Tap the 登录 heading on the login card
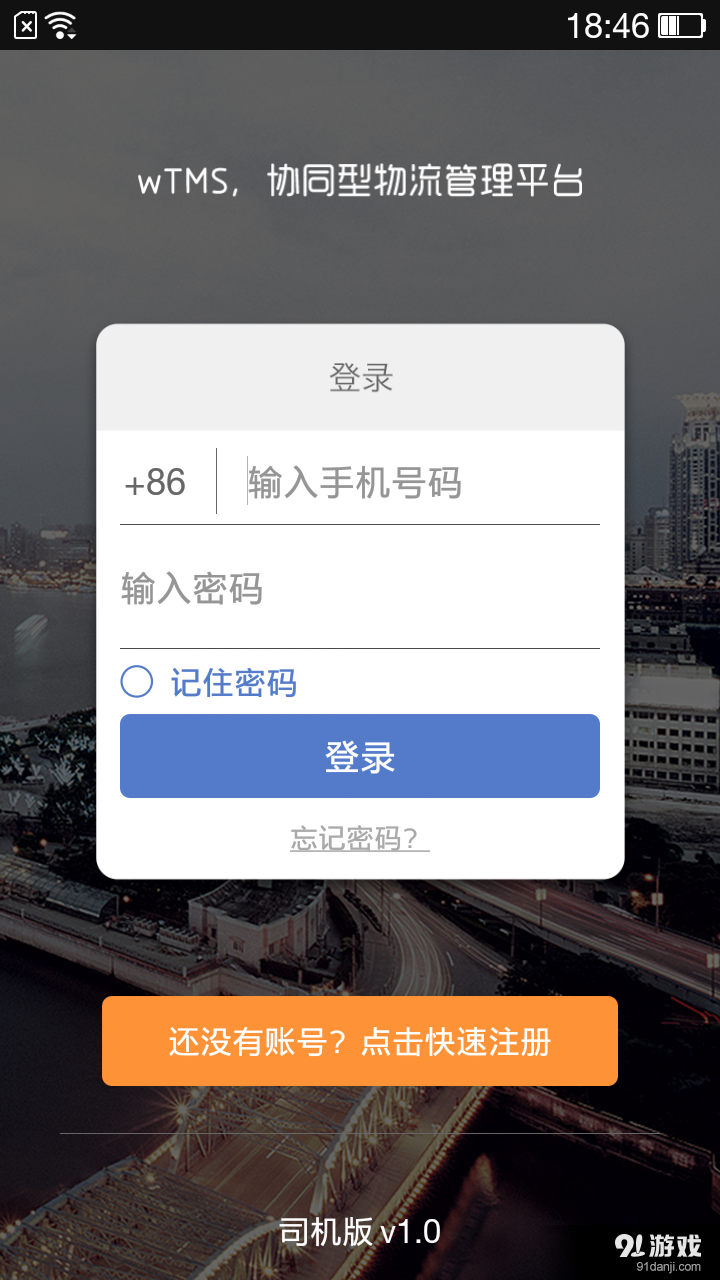This screenshot has height=1280, width=720. pyautogui.click(x=360, y=378)
